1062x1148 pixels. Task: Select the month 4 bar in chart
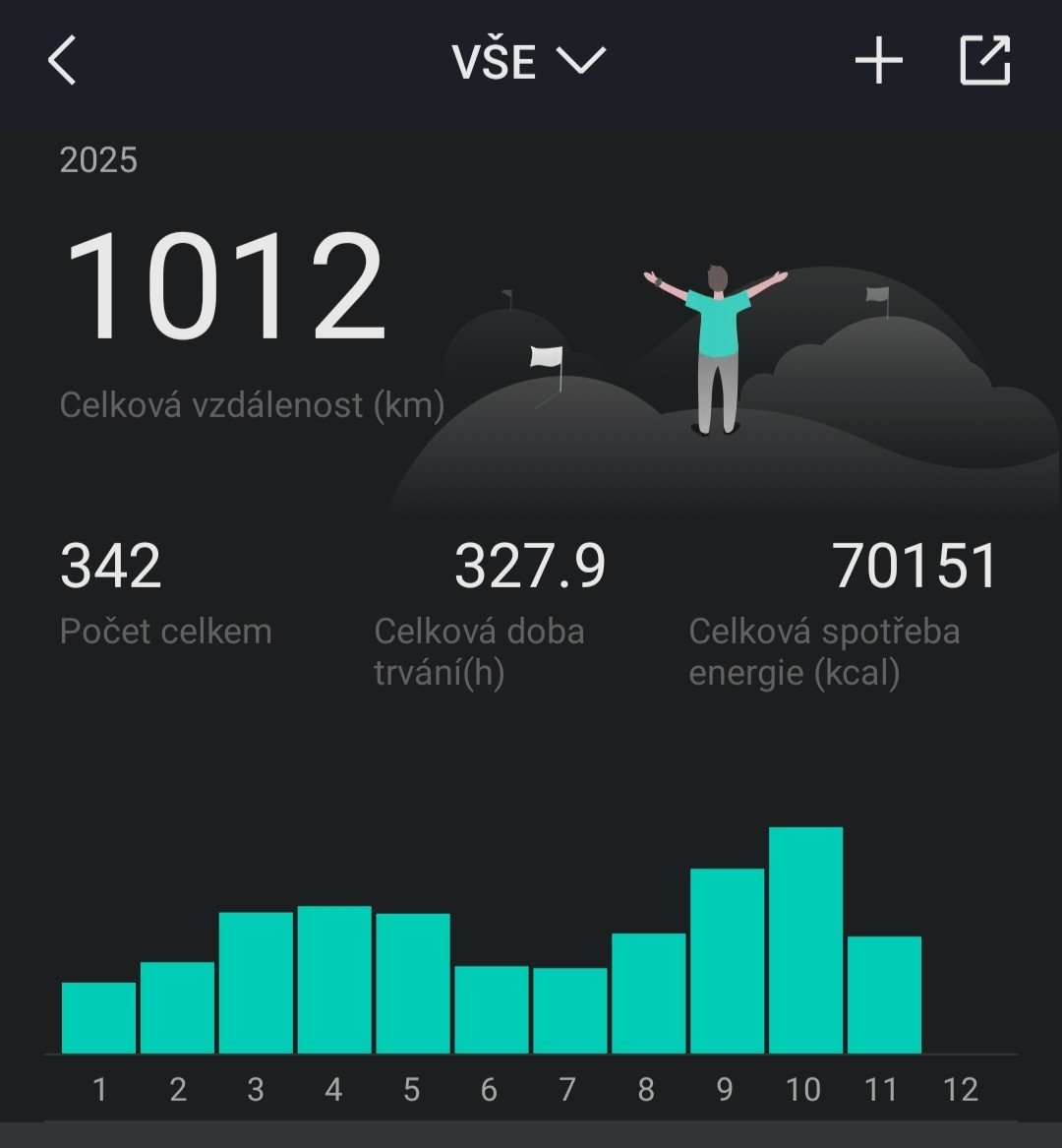pyautogui.click(x=334, y=980)
